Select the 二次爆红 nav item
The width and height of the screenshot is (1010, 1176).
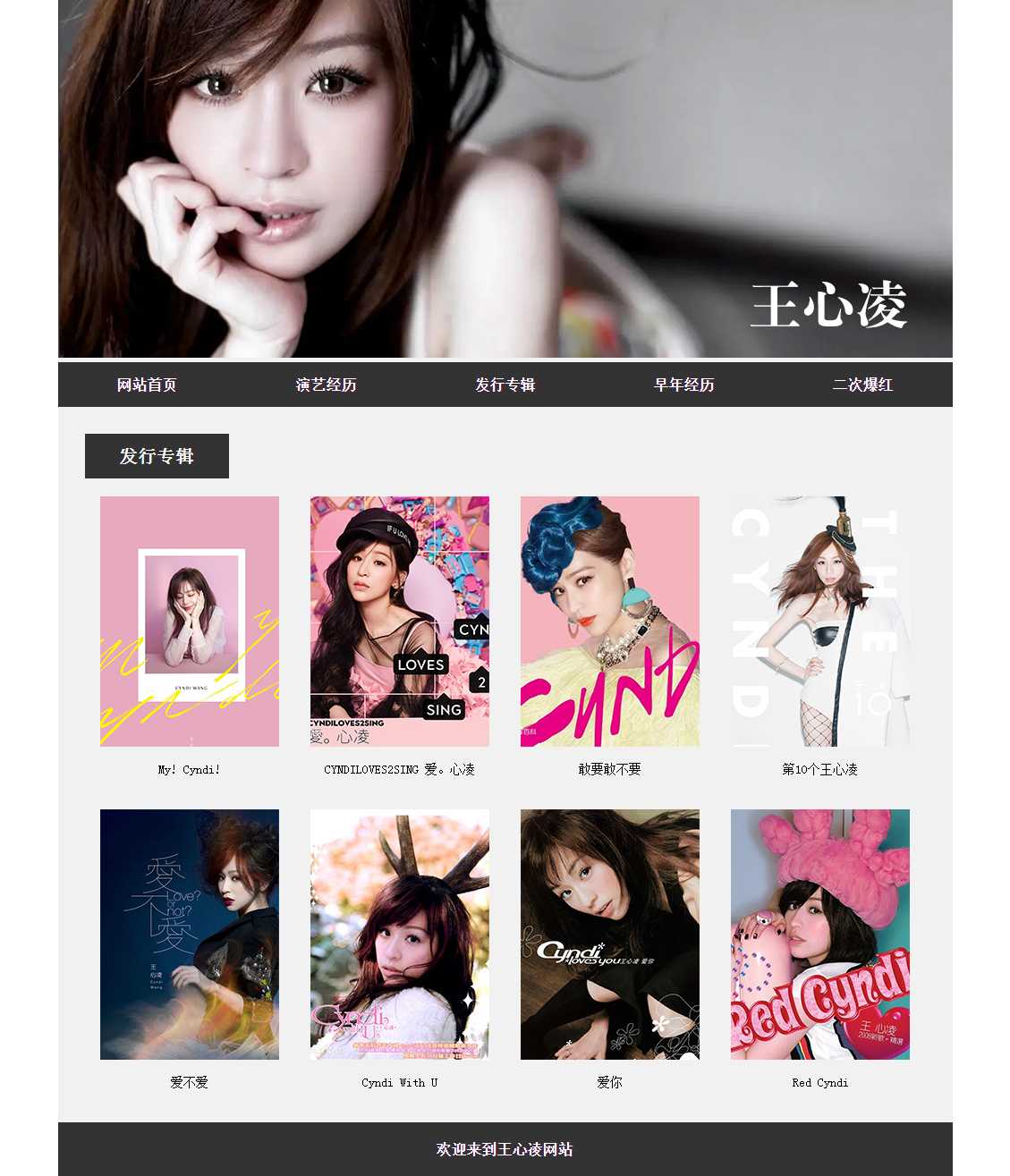click(862, 385)
